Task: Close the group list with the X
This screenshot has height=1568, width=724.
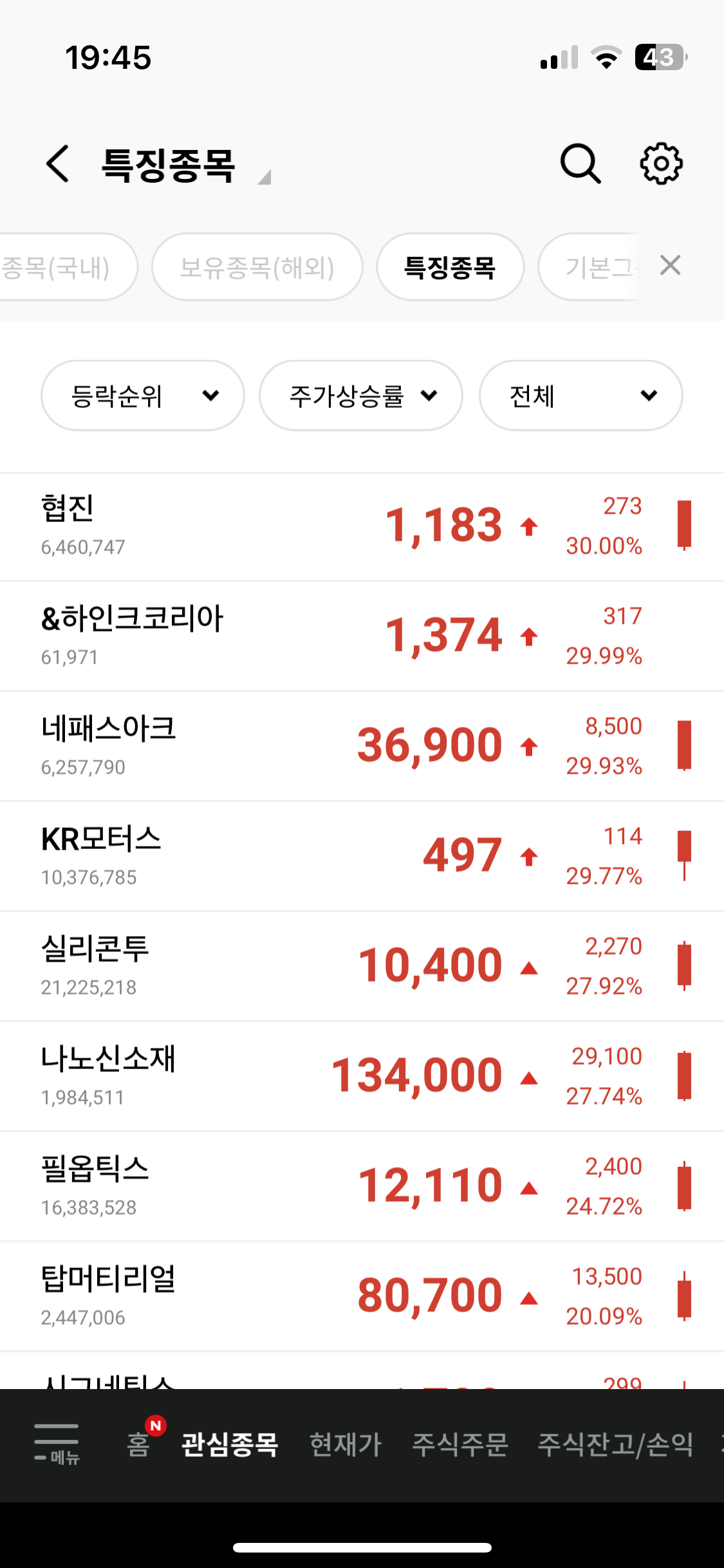Action: pos(669,265)
